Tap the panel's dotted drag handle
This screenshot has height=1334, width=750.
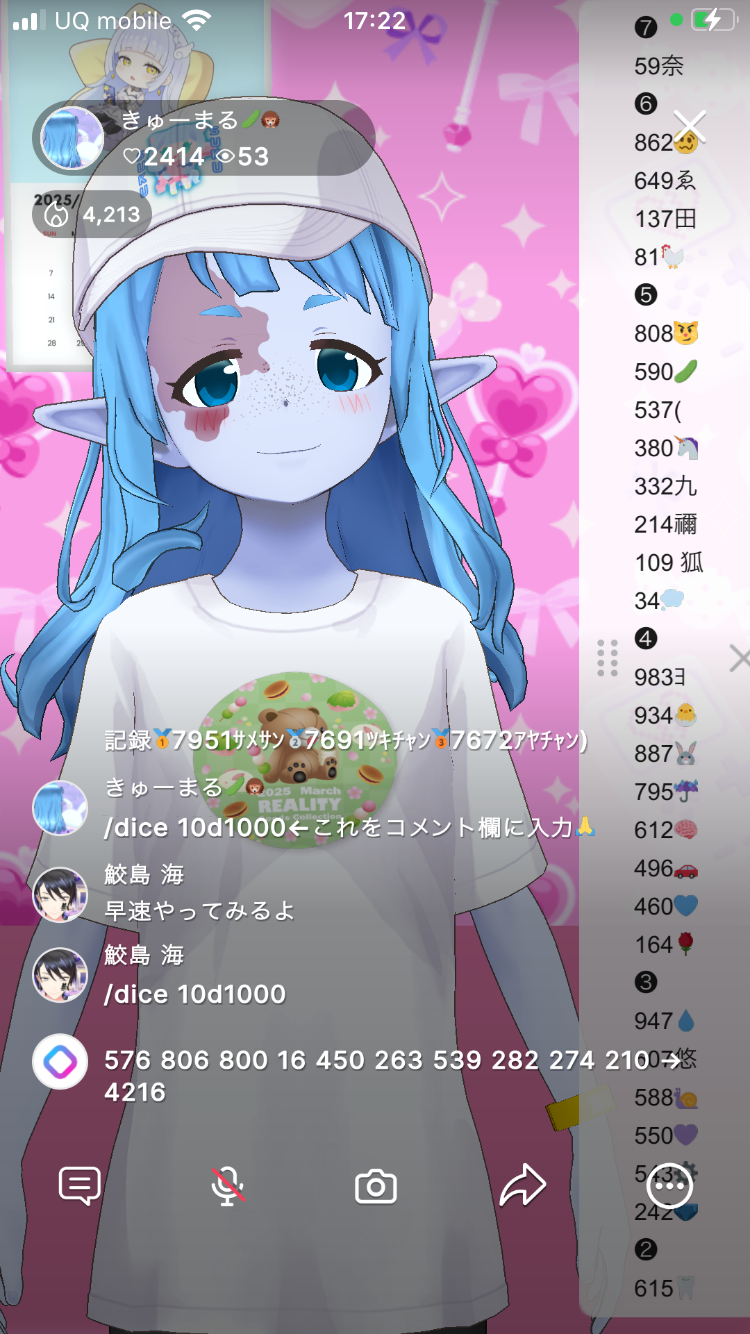coord(607,658)
